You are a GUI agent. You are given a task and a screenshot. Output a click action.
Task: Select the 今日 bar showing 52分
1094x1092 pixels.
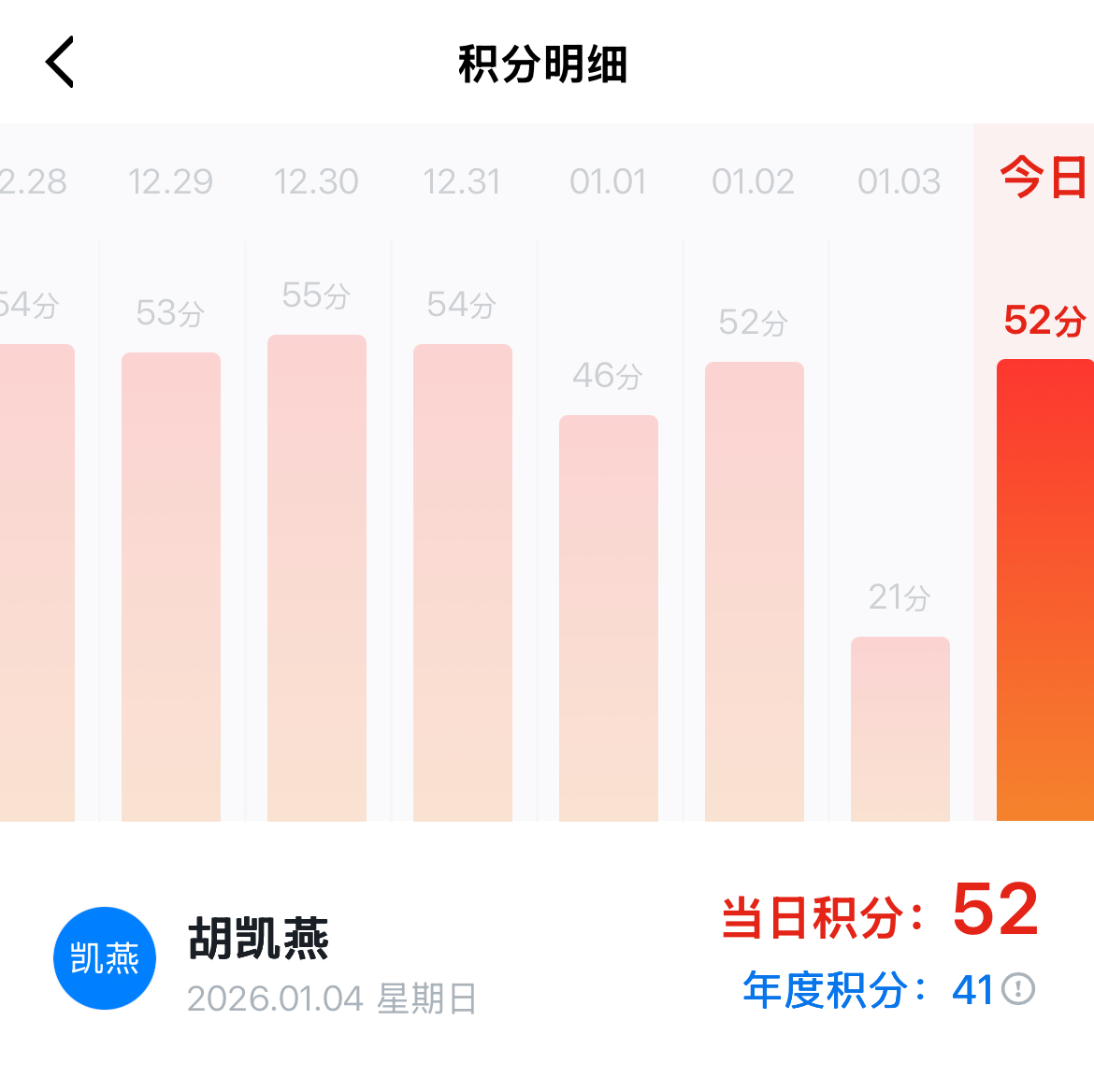(x=1044, y=589)
